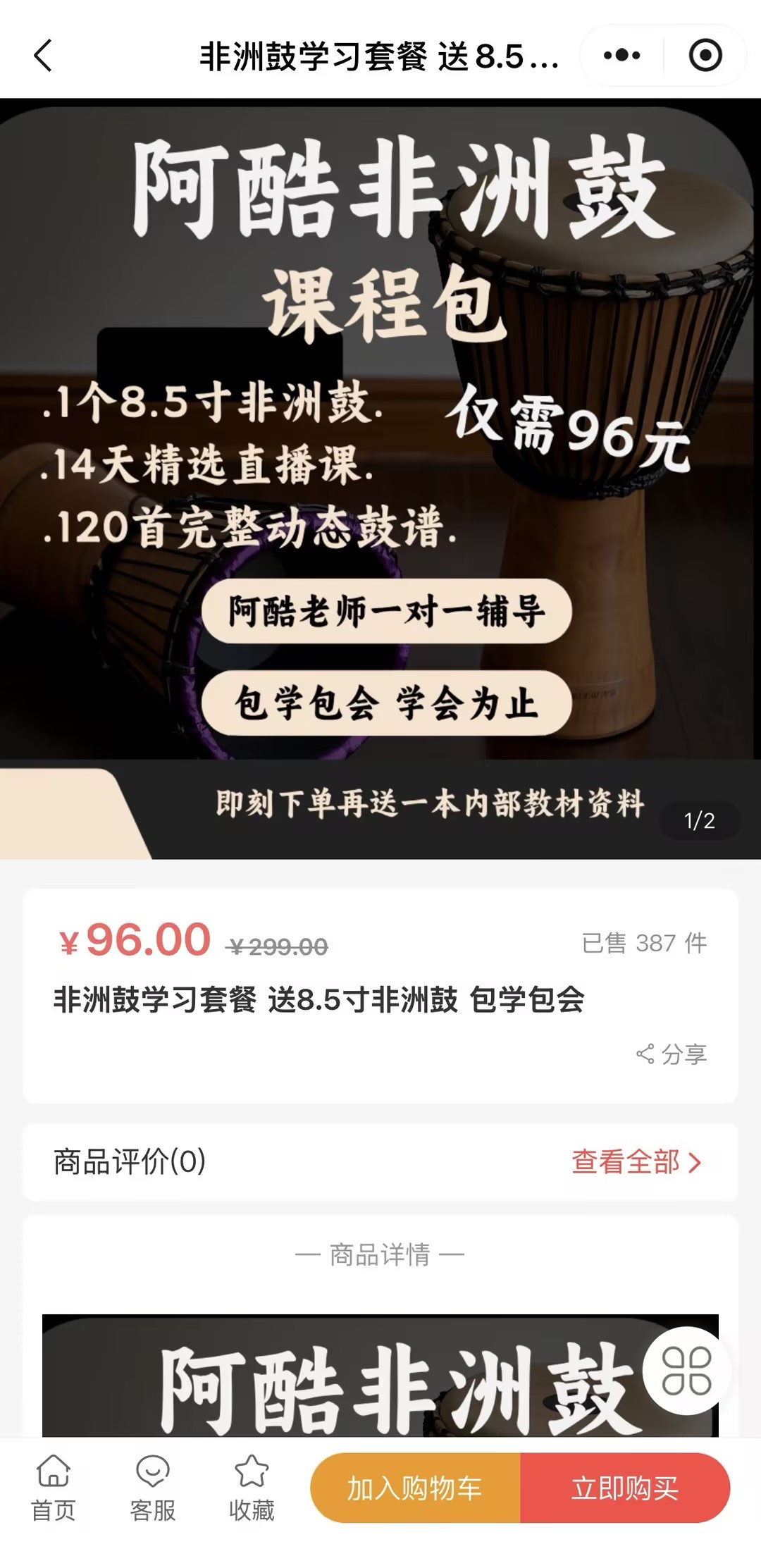This screenshot has width=761, height=1568.
Task: Open the 阿酷非洲鼓 course banner image
Action: [x=380, y=478]
